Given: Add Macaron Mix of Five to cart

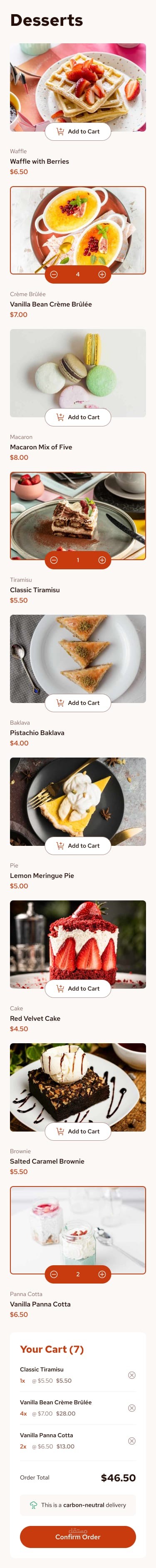Looking at the screenshot, I should 78,417.
